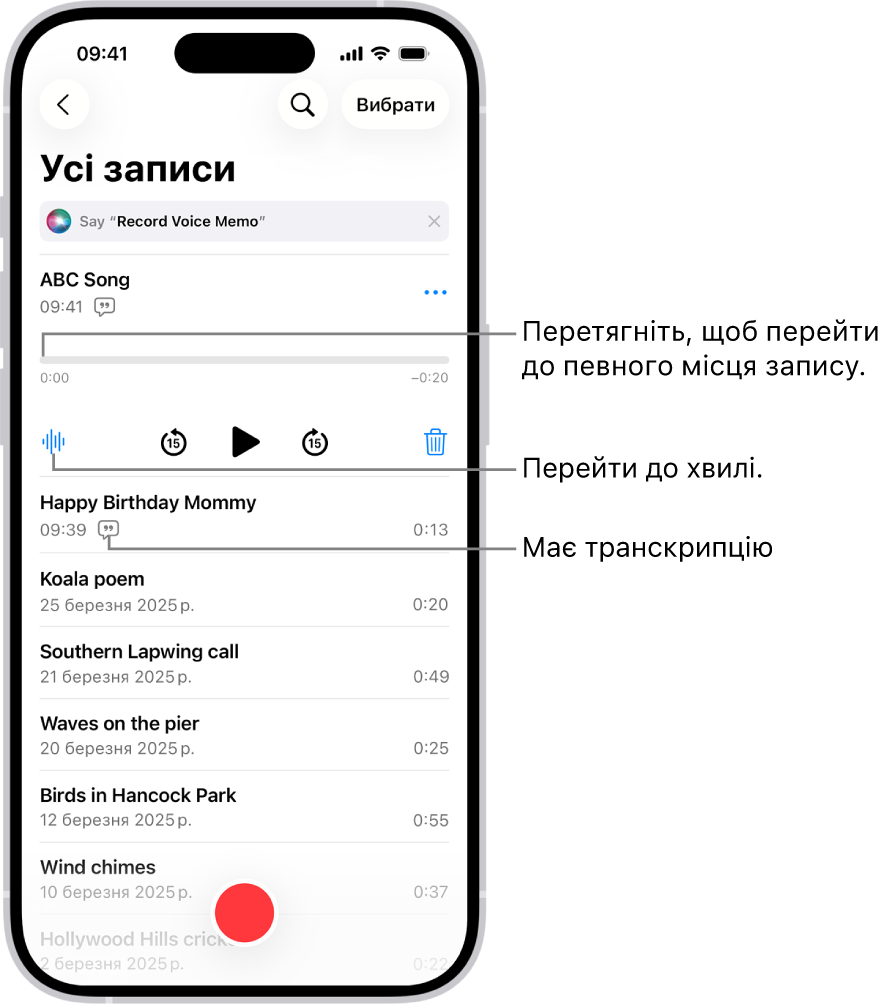Open the waveform editing view
The height and width of the screenshot is (1008, 896).
pyautogui.click(x=54, y=441)
